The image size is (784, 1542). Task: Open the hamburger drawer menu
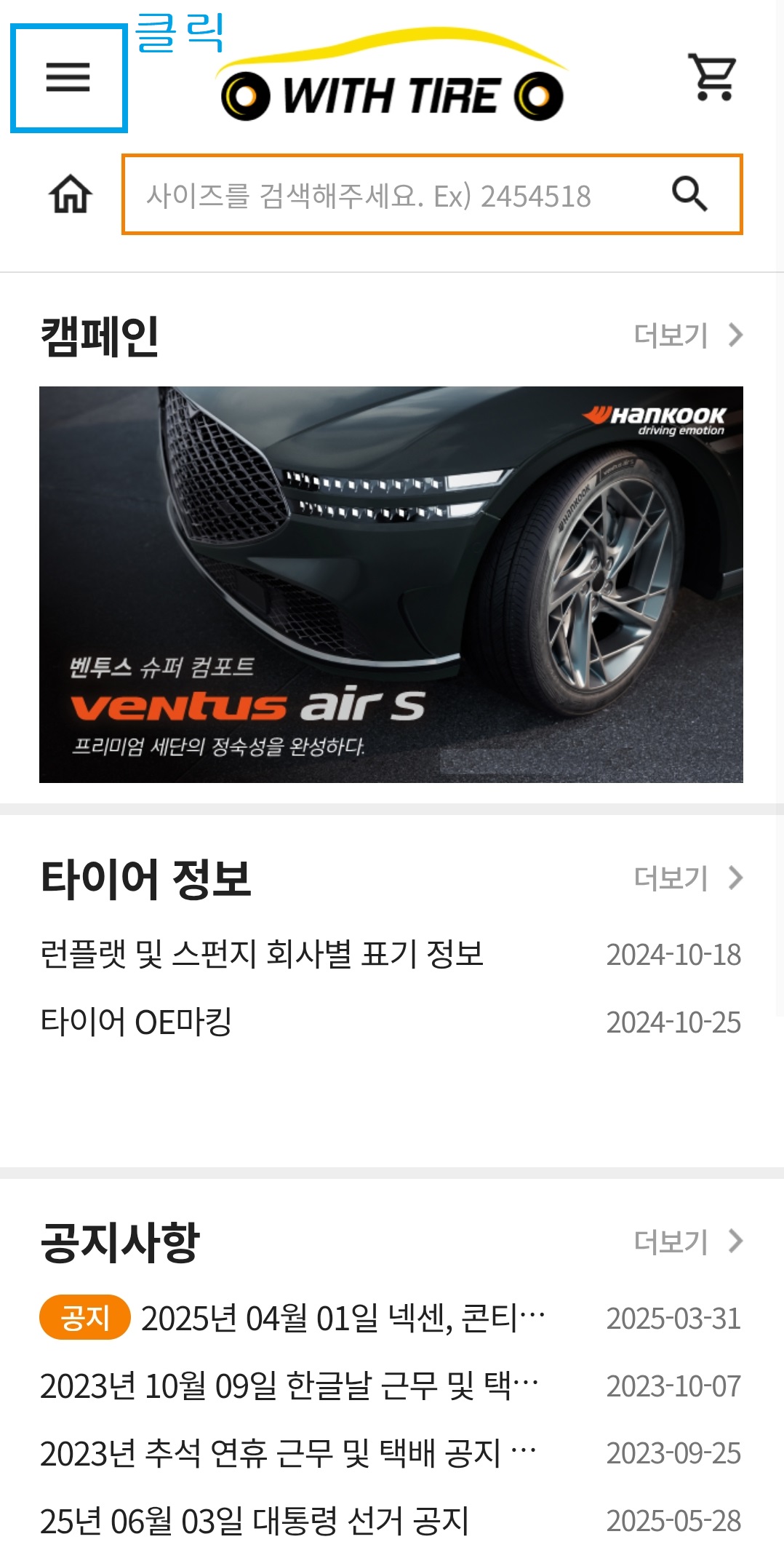coord(68,77)
